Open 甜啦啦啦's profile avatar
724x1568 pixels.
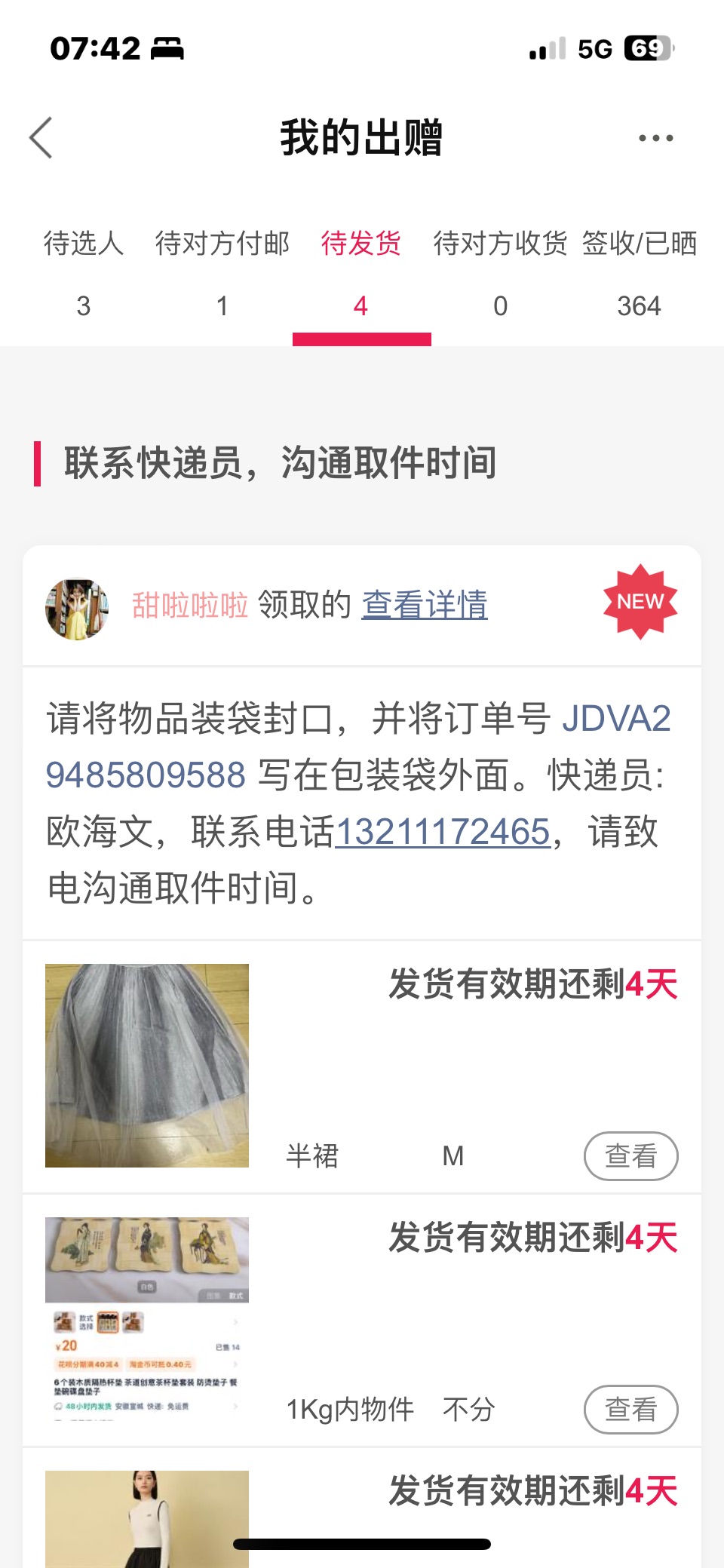click(77, 609)
